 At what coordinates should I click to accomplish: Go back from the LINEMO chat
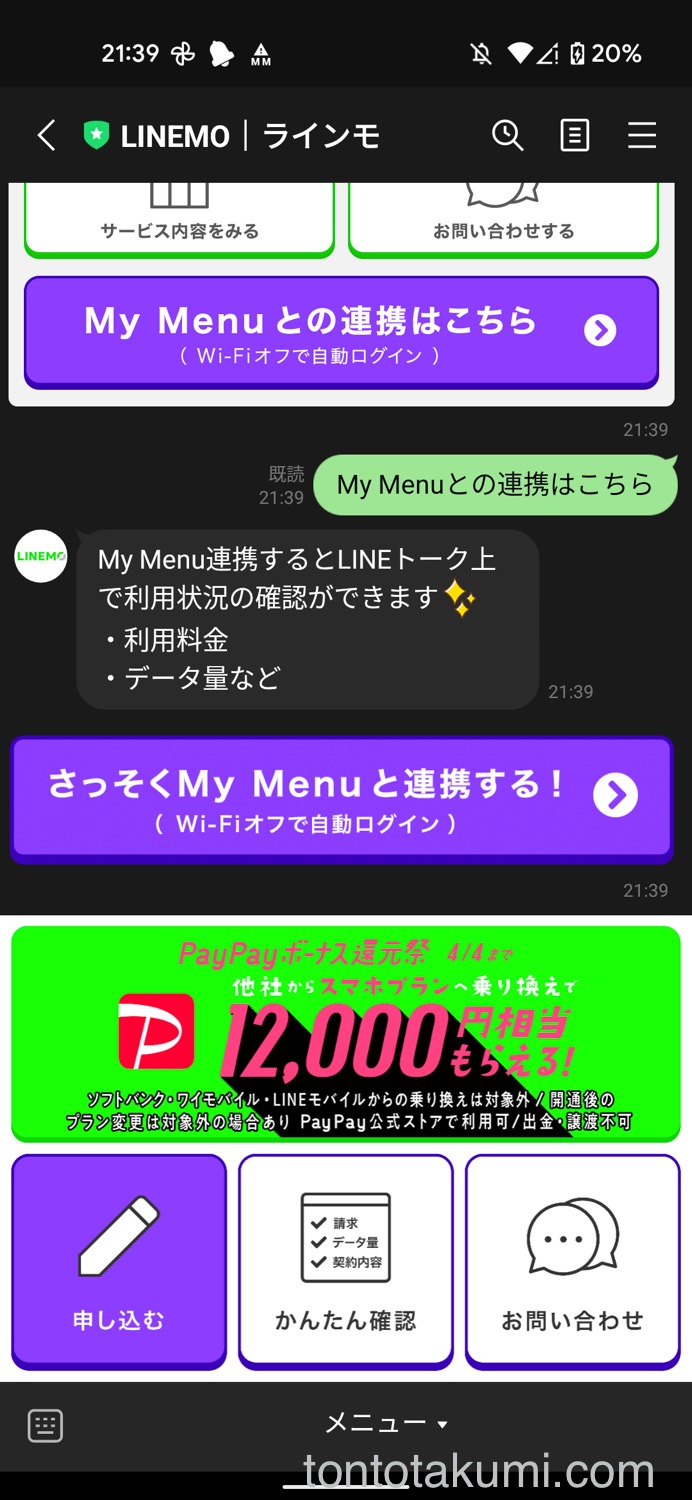[46, 135]
